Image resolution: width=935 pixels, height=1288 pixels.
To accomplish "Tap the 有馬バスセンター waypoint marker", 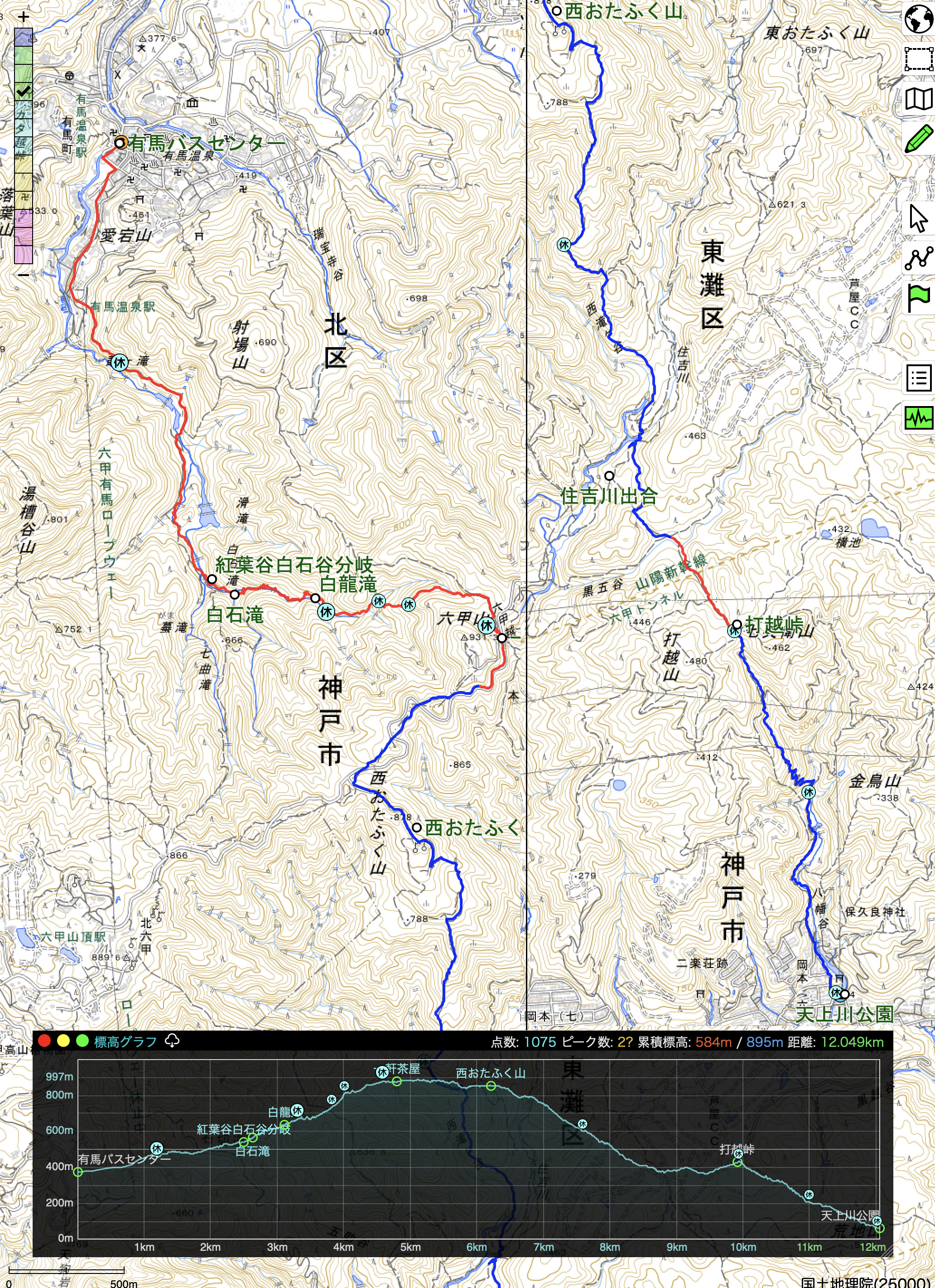I will [120, 143].
